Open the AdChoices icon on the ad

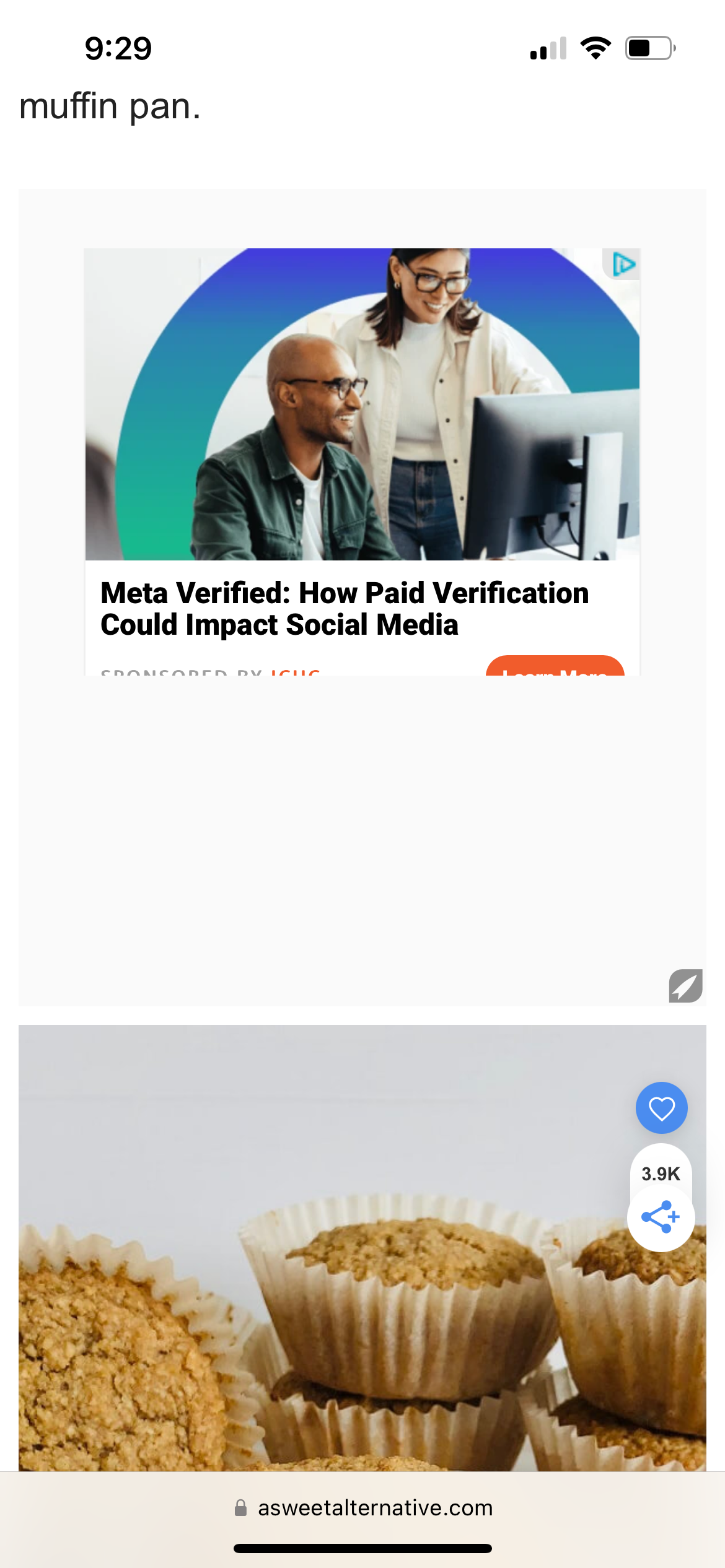click(623, 264)
